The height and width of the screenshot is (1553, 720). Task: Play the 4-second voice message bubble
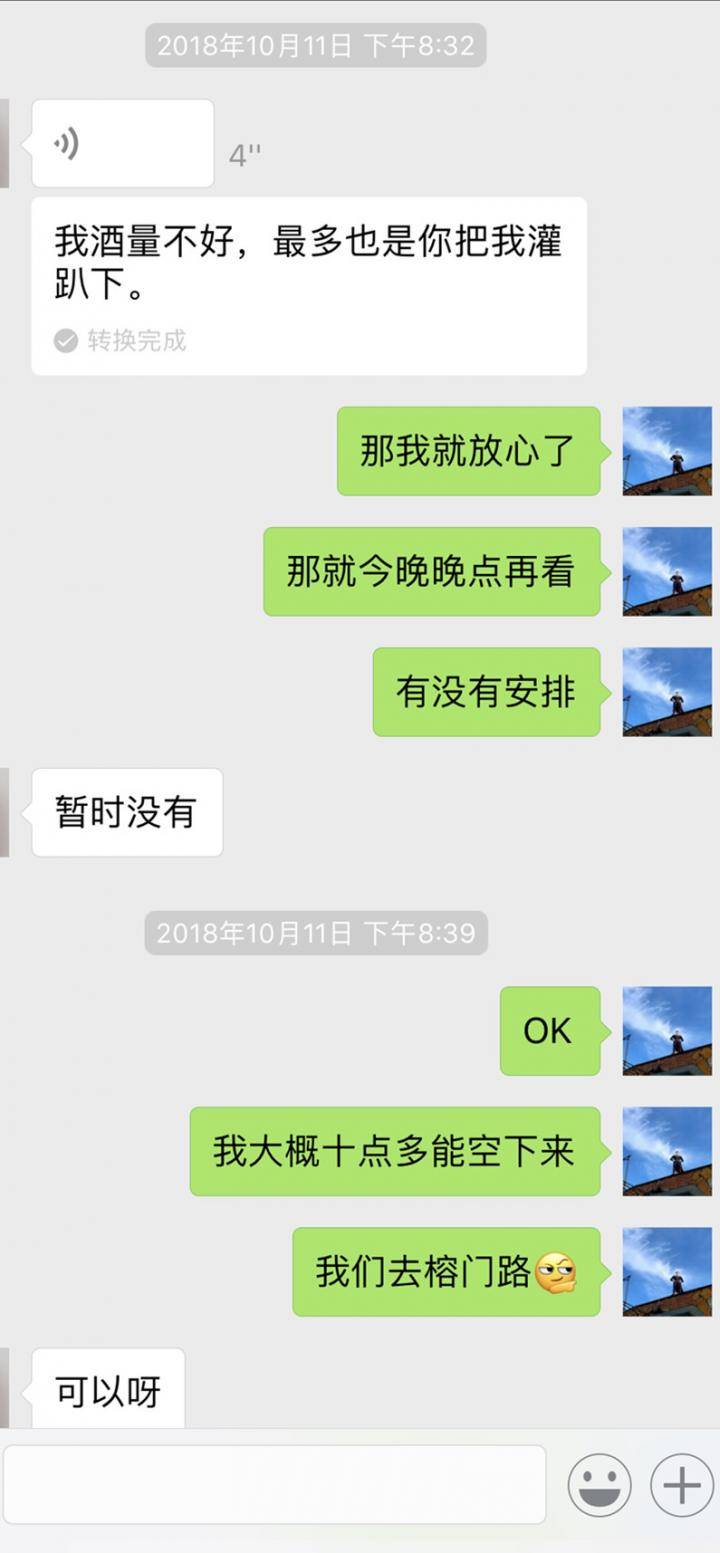(x=122, y=142)
